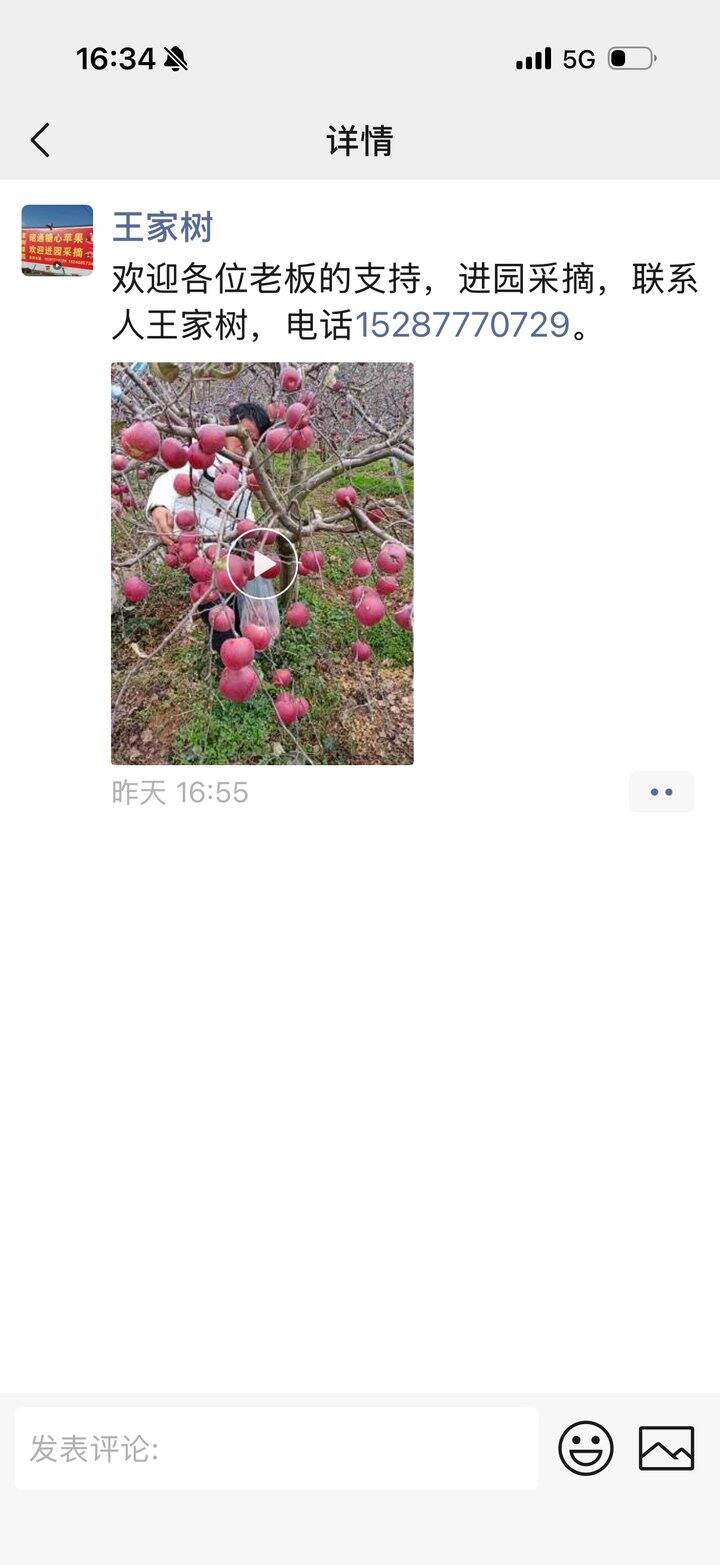
Task: Attach an image to the comment
Action: [x=667, y=1448]
